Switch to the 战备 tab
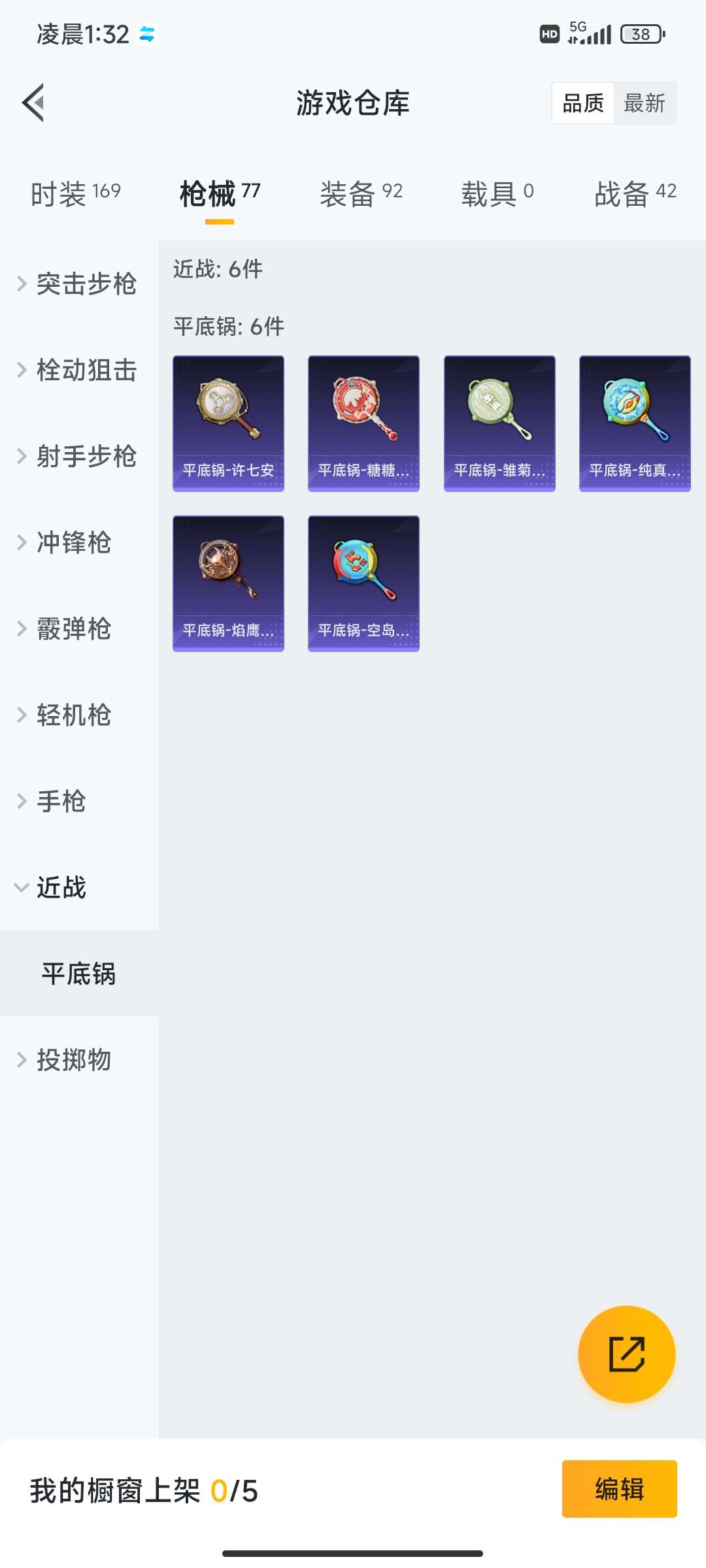Screen dimensions: 706x1568 (x=635, y=193)
